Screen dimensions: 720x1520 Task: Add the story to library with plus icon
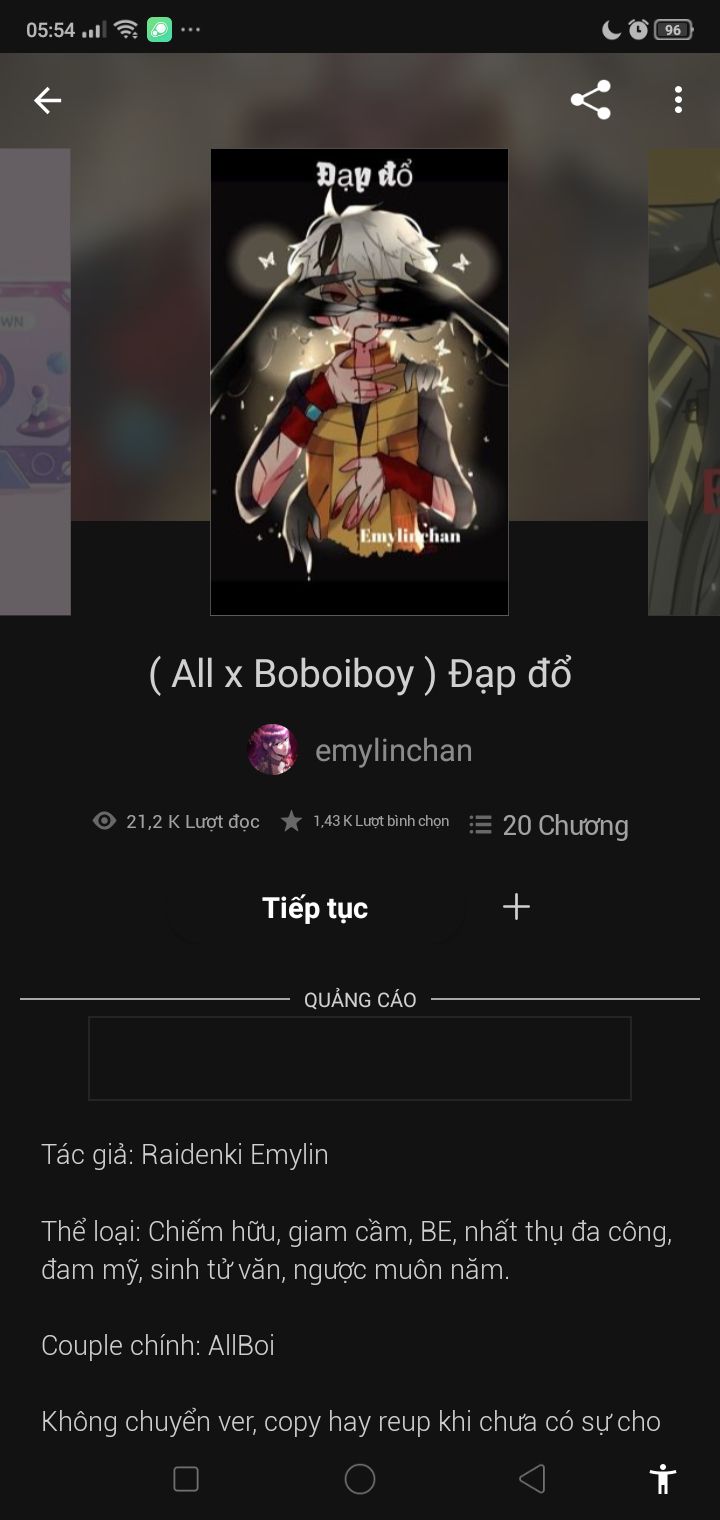coord(516,907)
